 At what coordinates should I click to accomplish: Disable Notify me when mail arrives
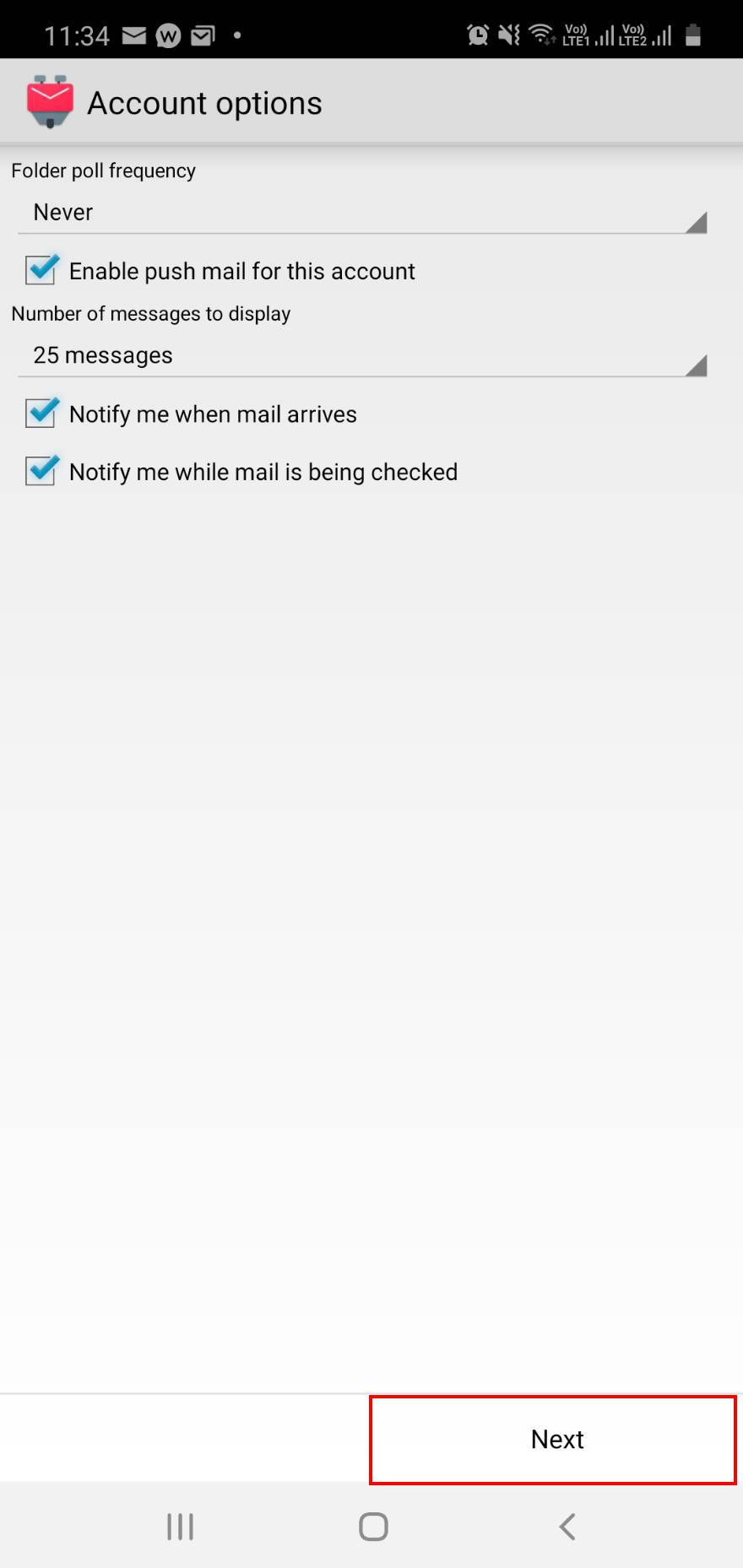[x=41, y=414]
